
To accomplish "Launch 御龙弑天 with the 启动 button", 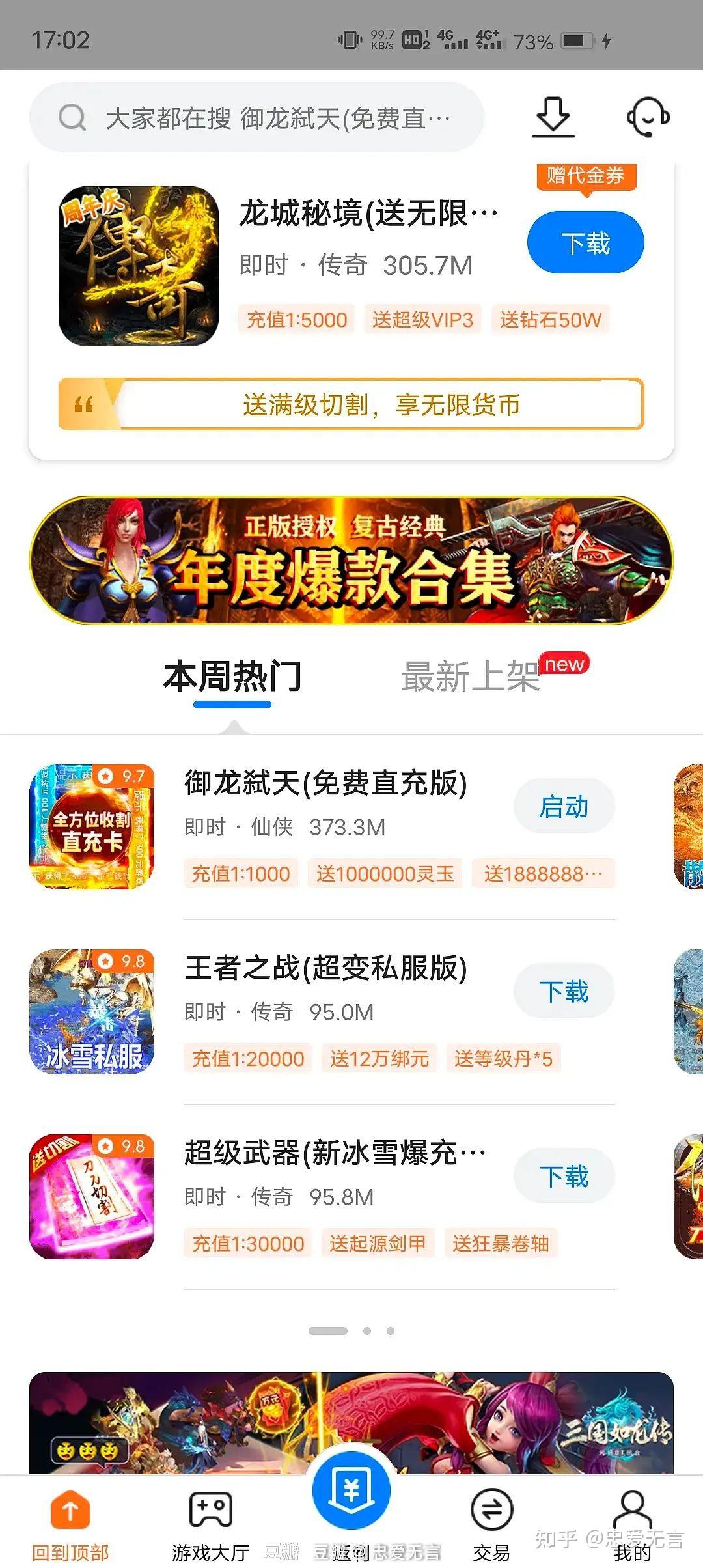I will (564, 807).
